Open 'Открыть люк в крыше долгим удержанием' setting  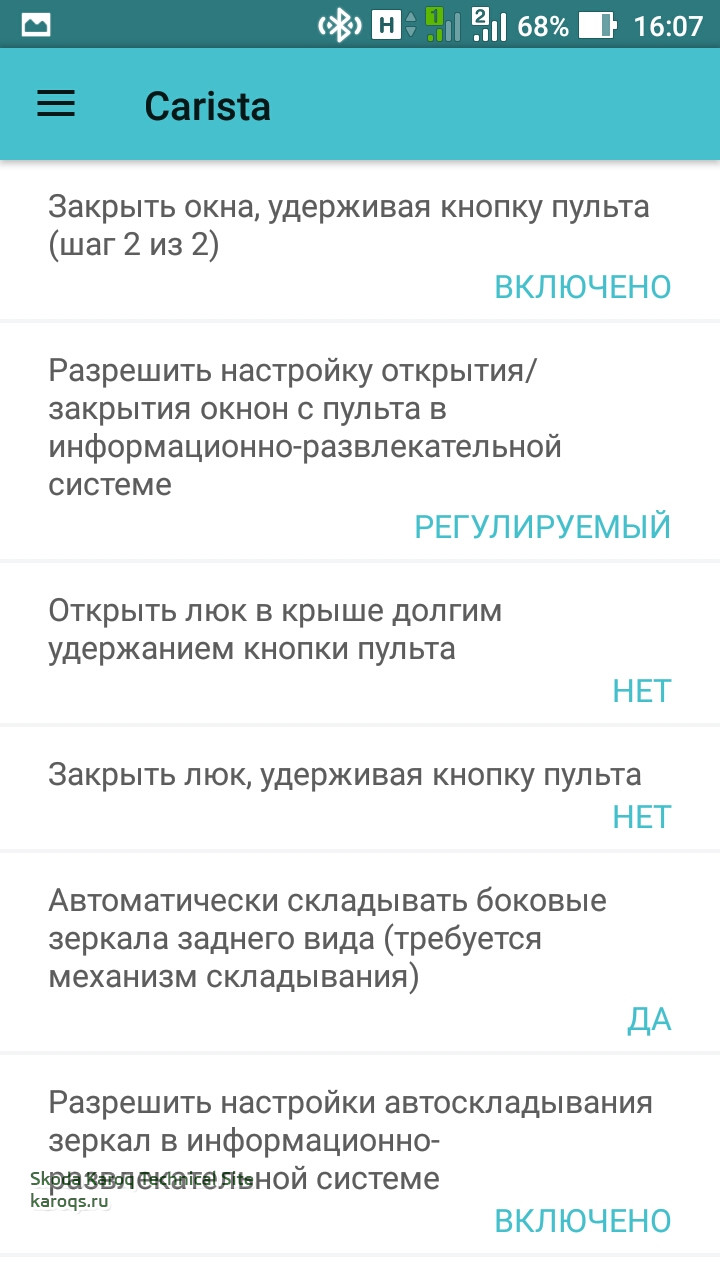click(360, 642)
